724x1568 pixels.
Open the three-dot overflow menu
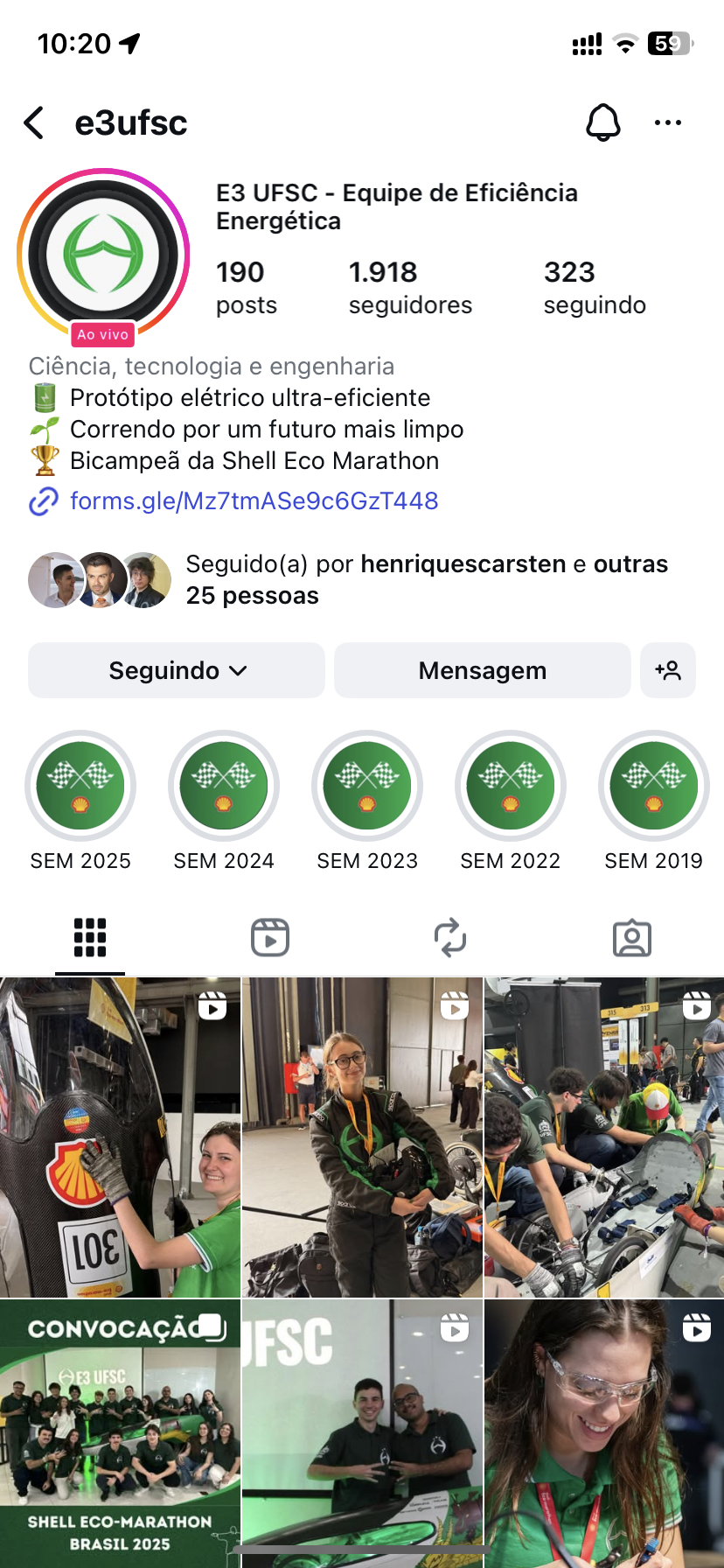tap(667, 123)
